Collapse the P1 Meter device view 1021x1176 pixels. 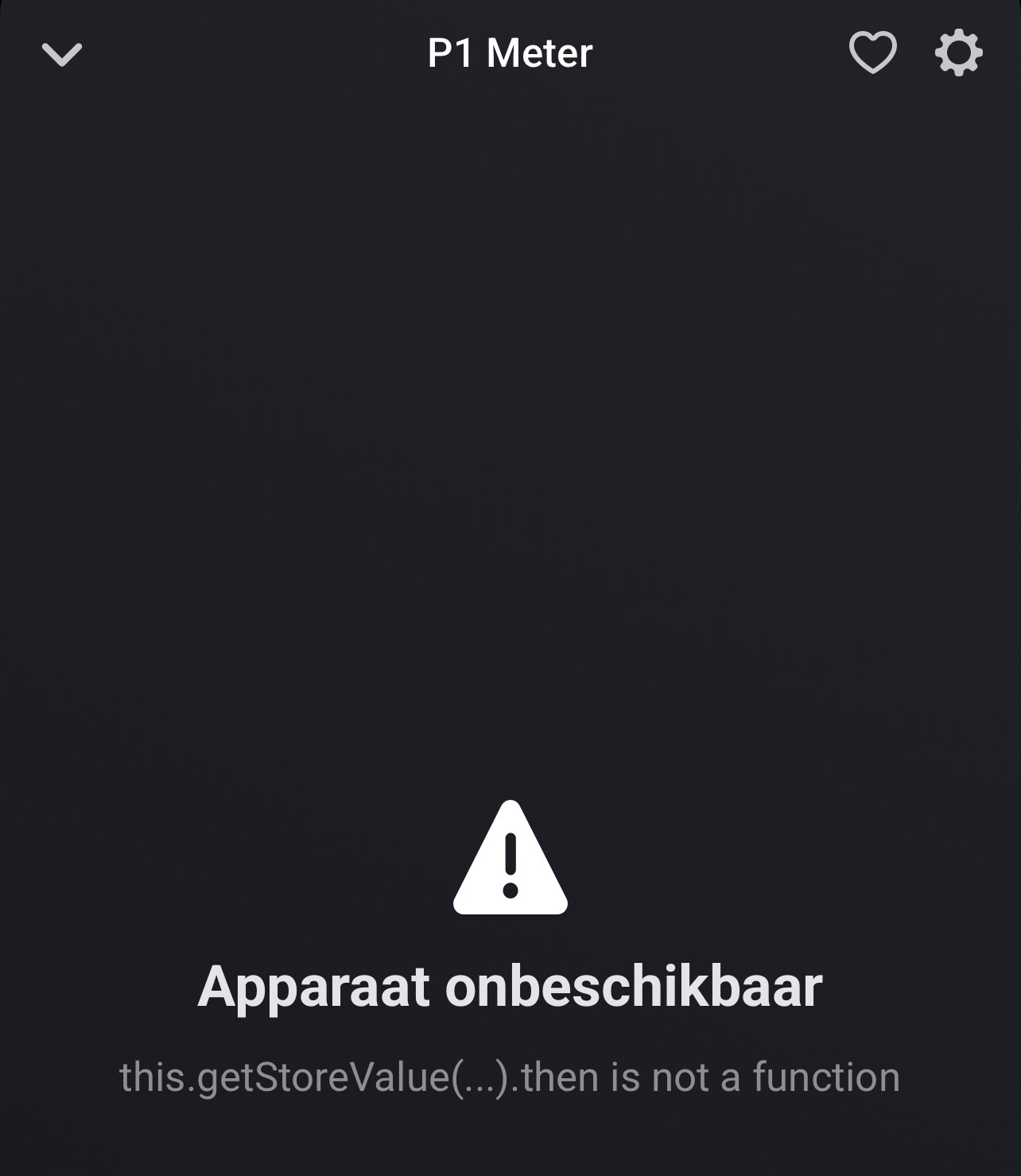click(61, 54)
